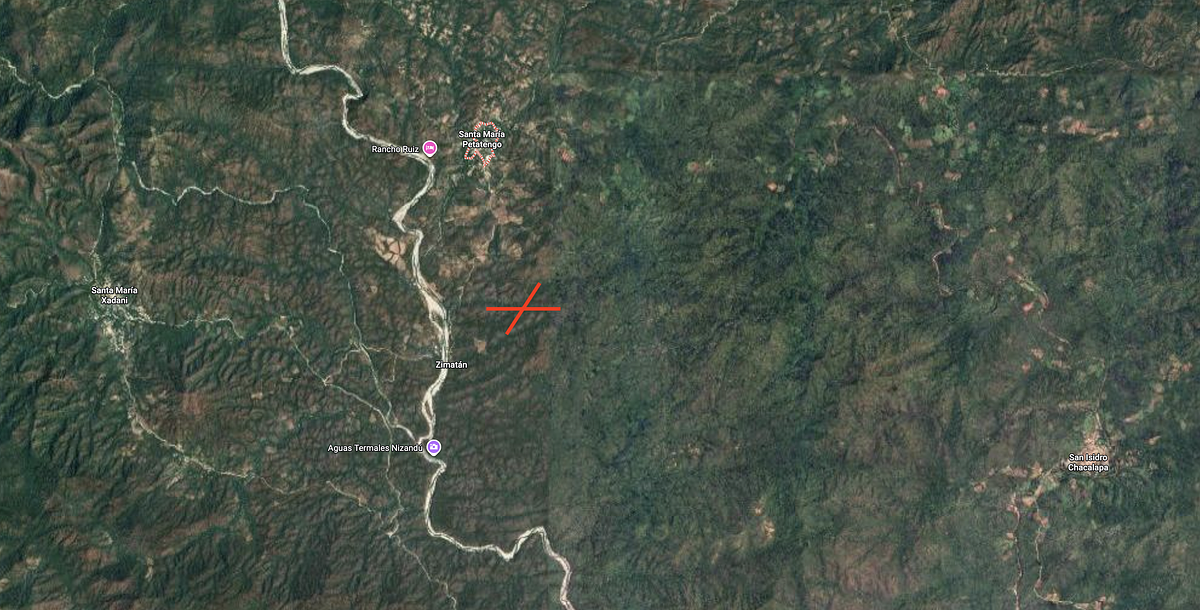1200x610 pixels.
Task: Select the Santa María Xadani place label
Action: click(x=114, y=295)
